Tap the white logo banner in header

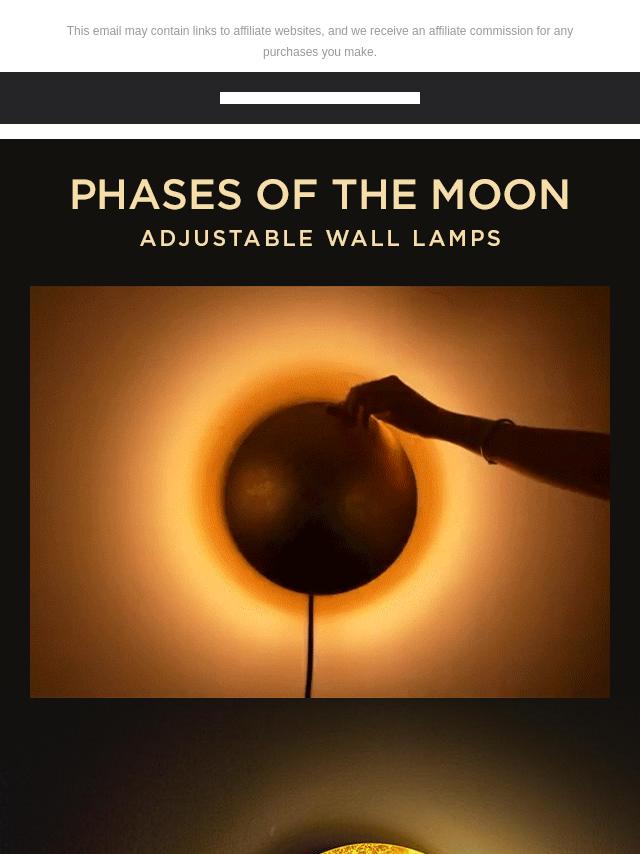pos(320,98)
